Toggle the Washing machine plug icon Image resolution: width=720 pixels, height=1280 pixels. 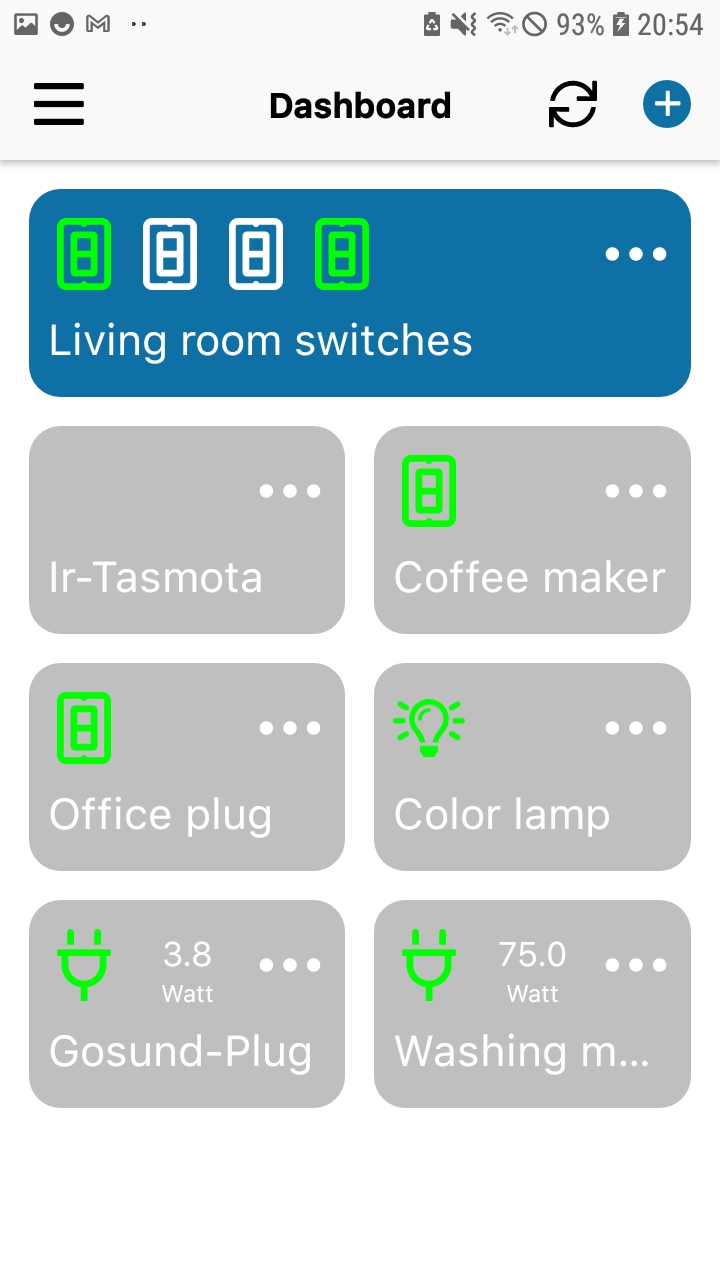429,965
